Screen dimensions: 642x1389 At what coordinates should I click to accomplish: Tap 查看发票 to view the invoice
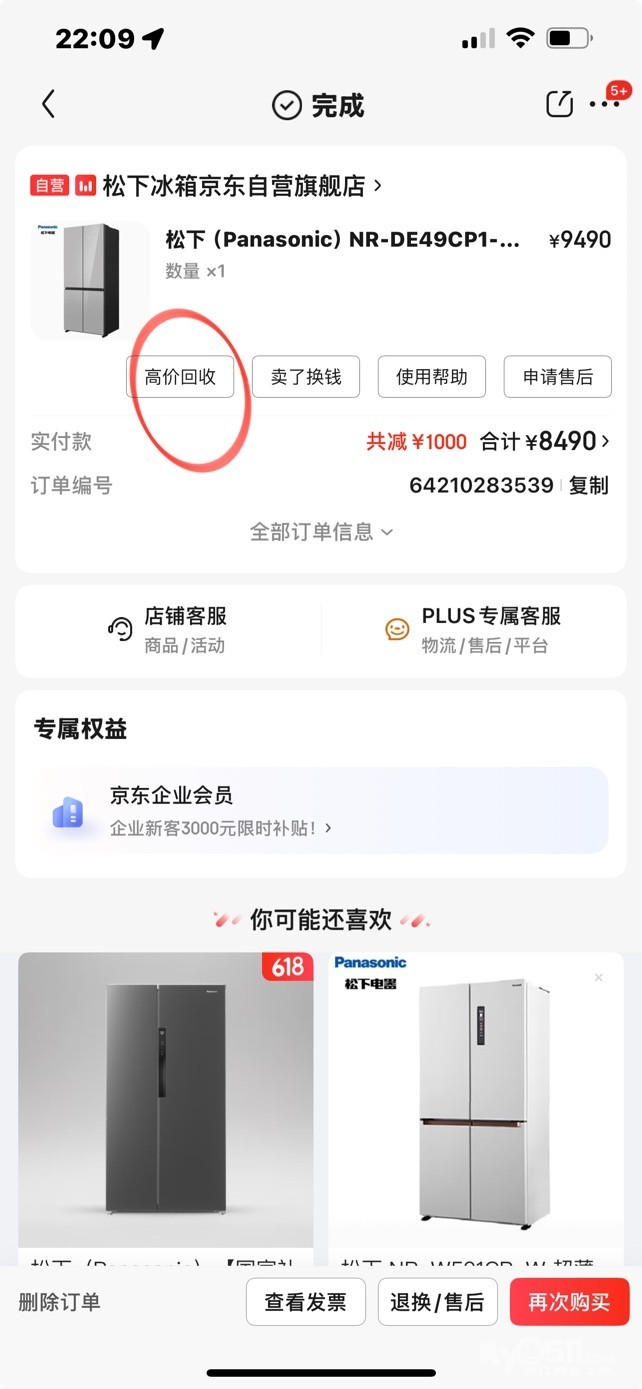pos(305,1302)
